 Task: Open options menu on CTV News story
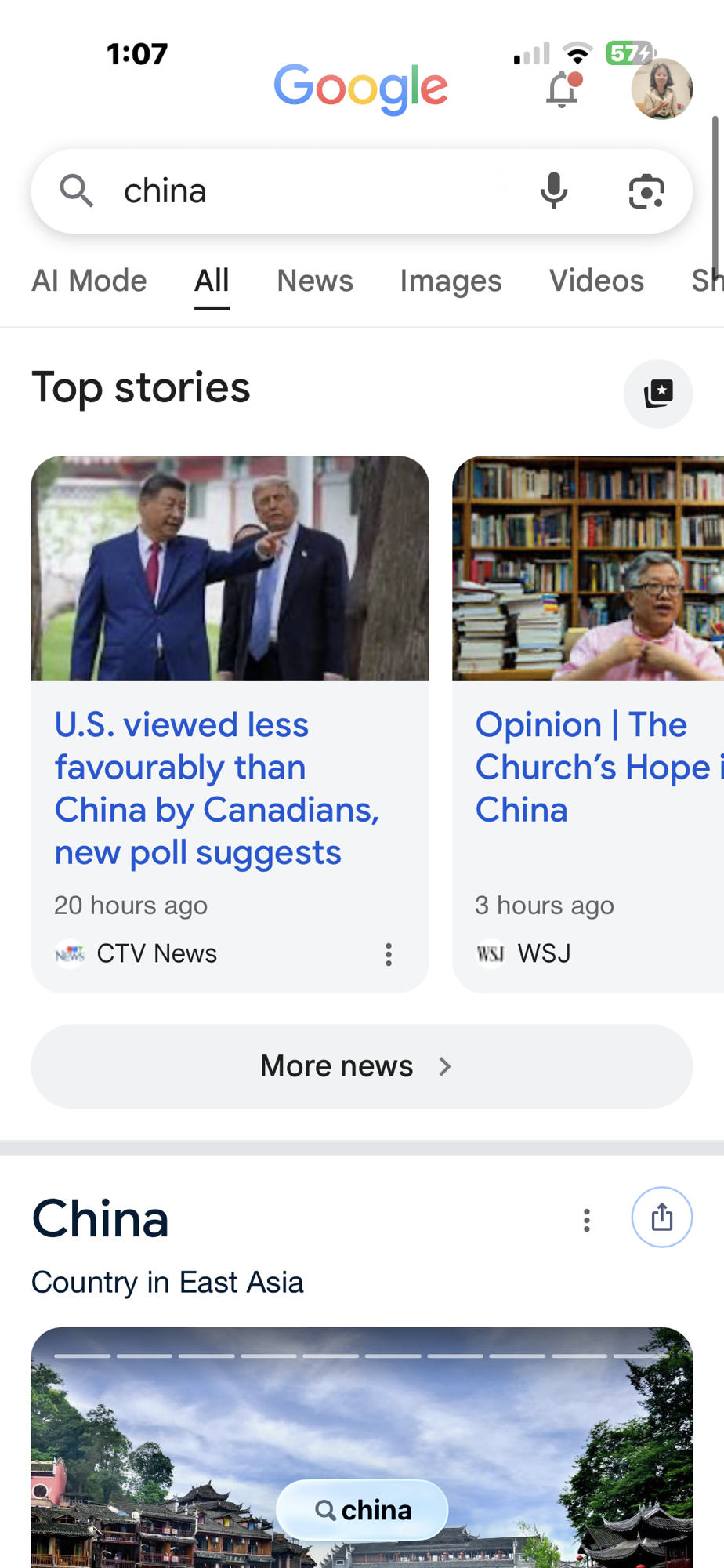pyautogui.click(x=389, y=954)
